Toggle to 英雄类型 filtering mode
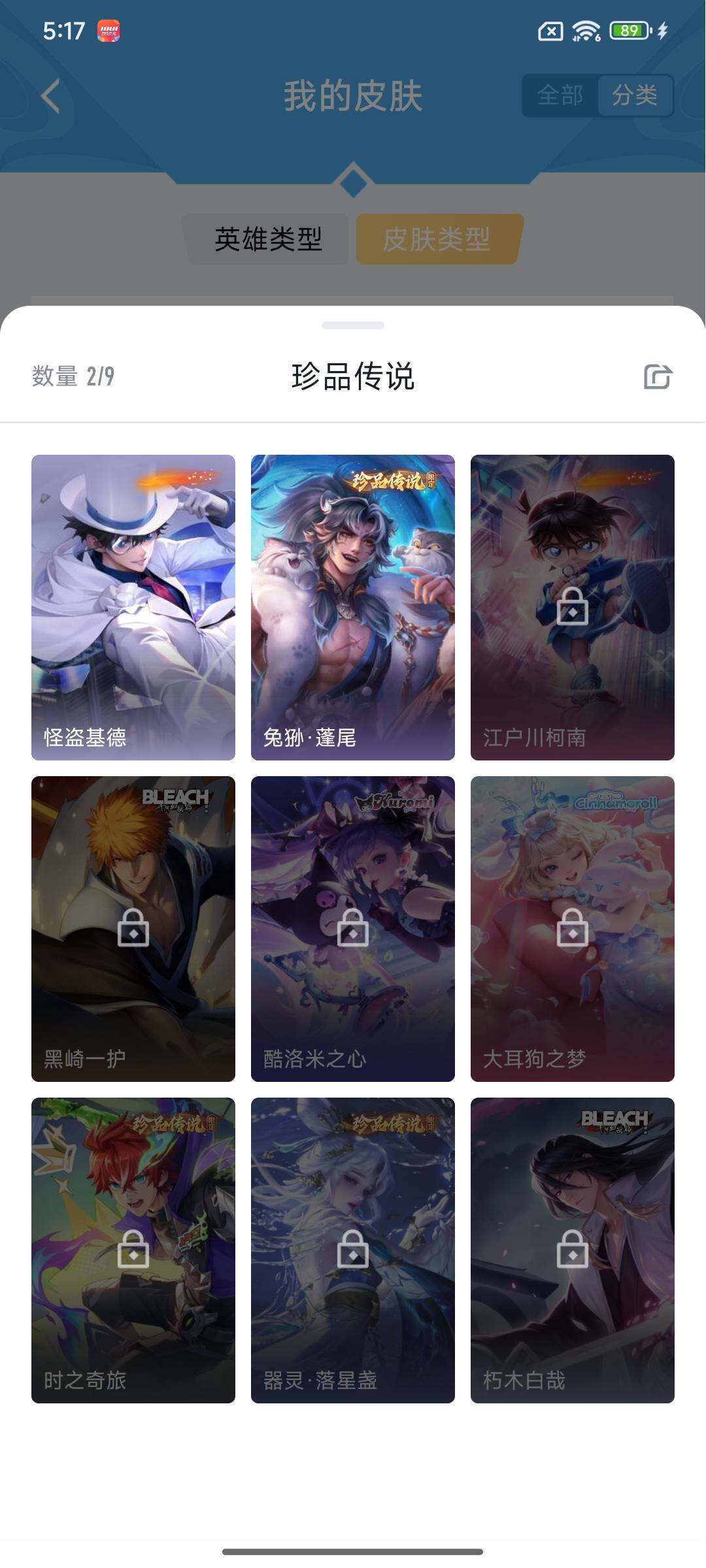The width and height of the screenshot is (706, 1568). tap(269, 239)
